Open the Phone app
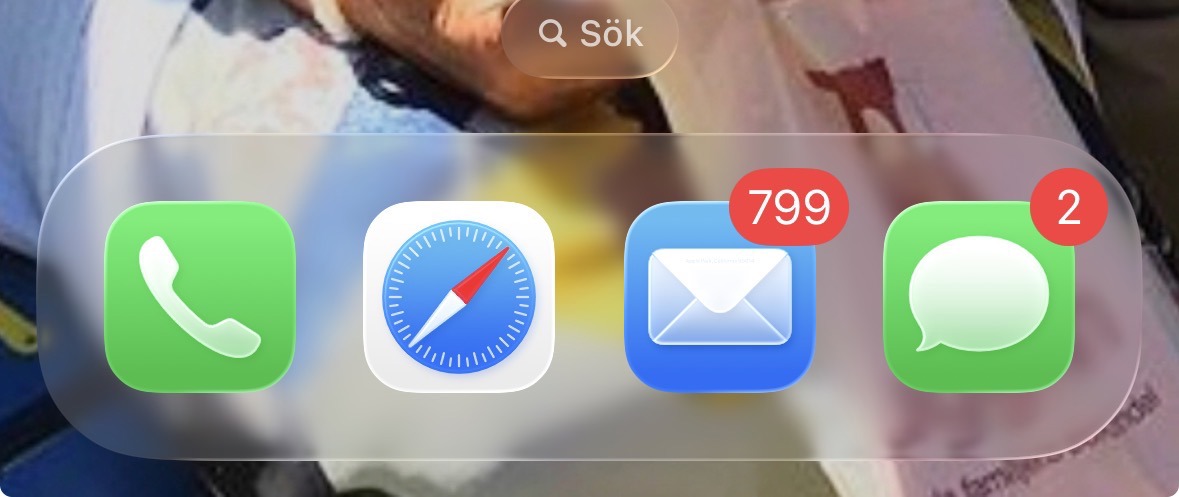The width and height of the screenshot is (1179, 497). coord(200,296)
